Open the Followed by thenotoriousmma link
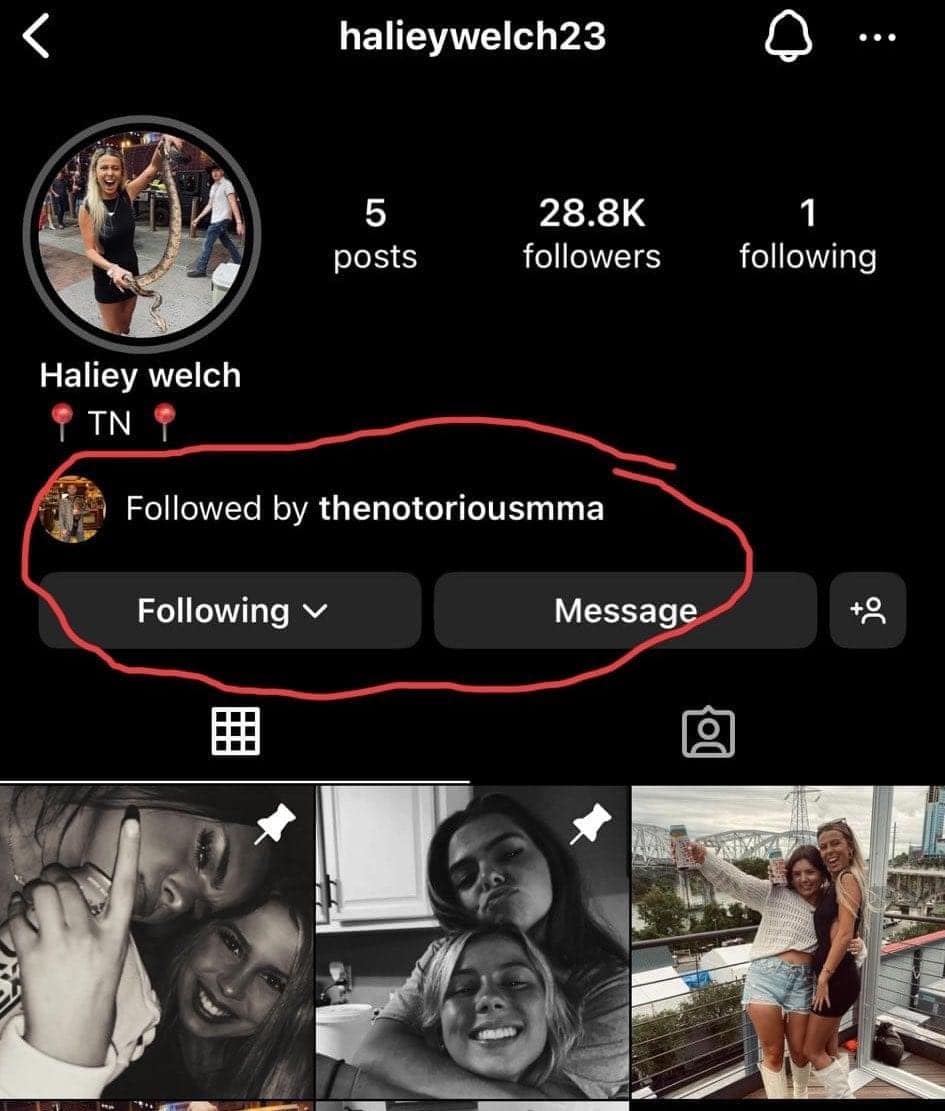945x1111 pixels. (x=363, y=508)
